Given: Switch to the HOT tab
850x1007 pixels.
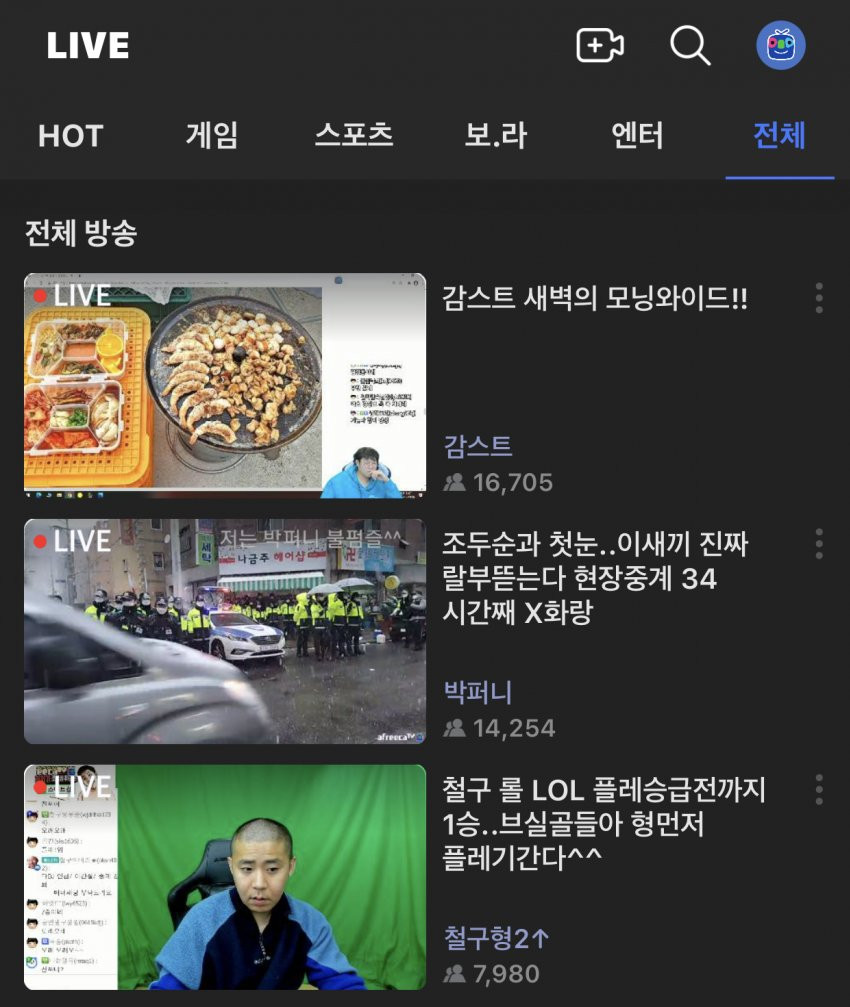Looking at the screenshot, I should 70,136.
